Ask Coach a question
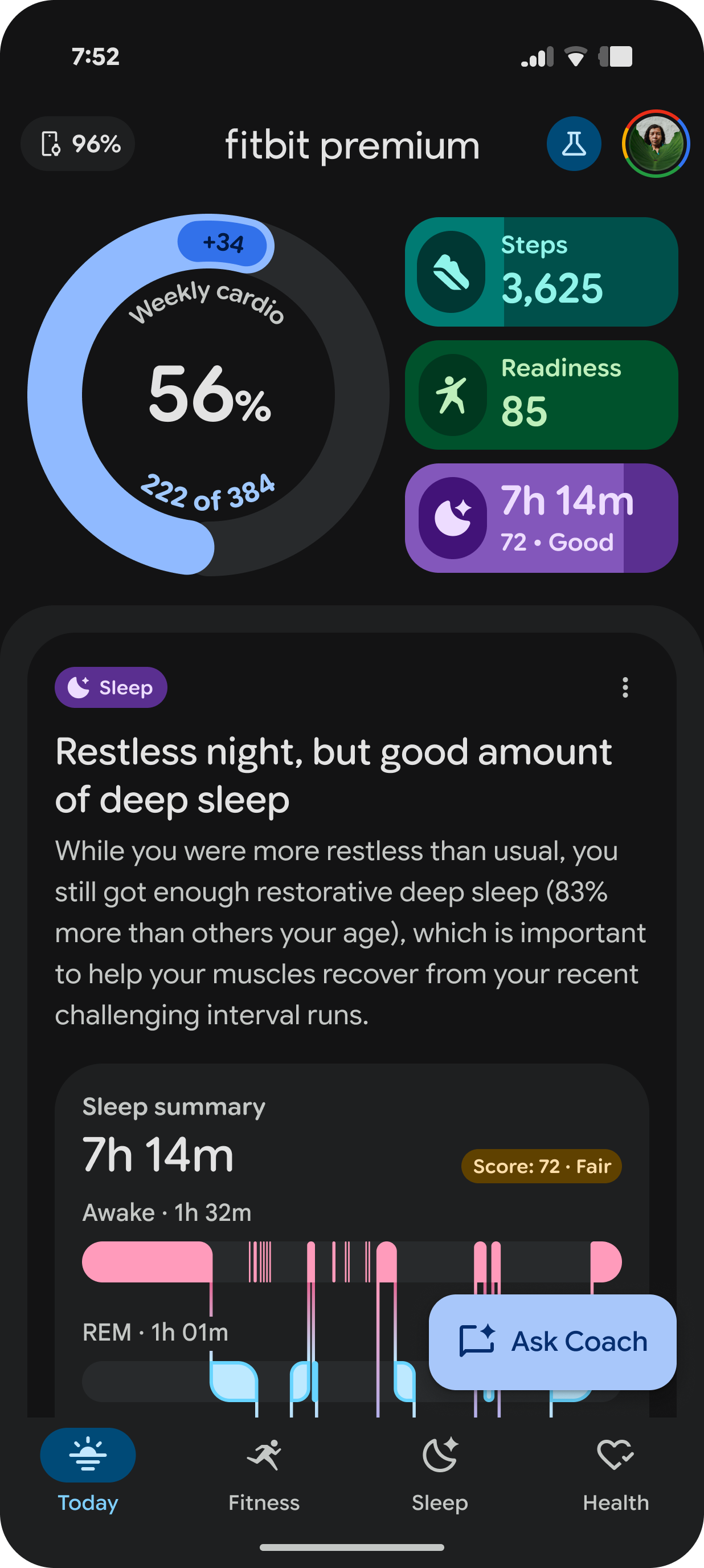This screenshot has height=1568, width=704. [552, 1342]
